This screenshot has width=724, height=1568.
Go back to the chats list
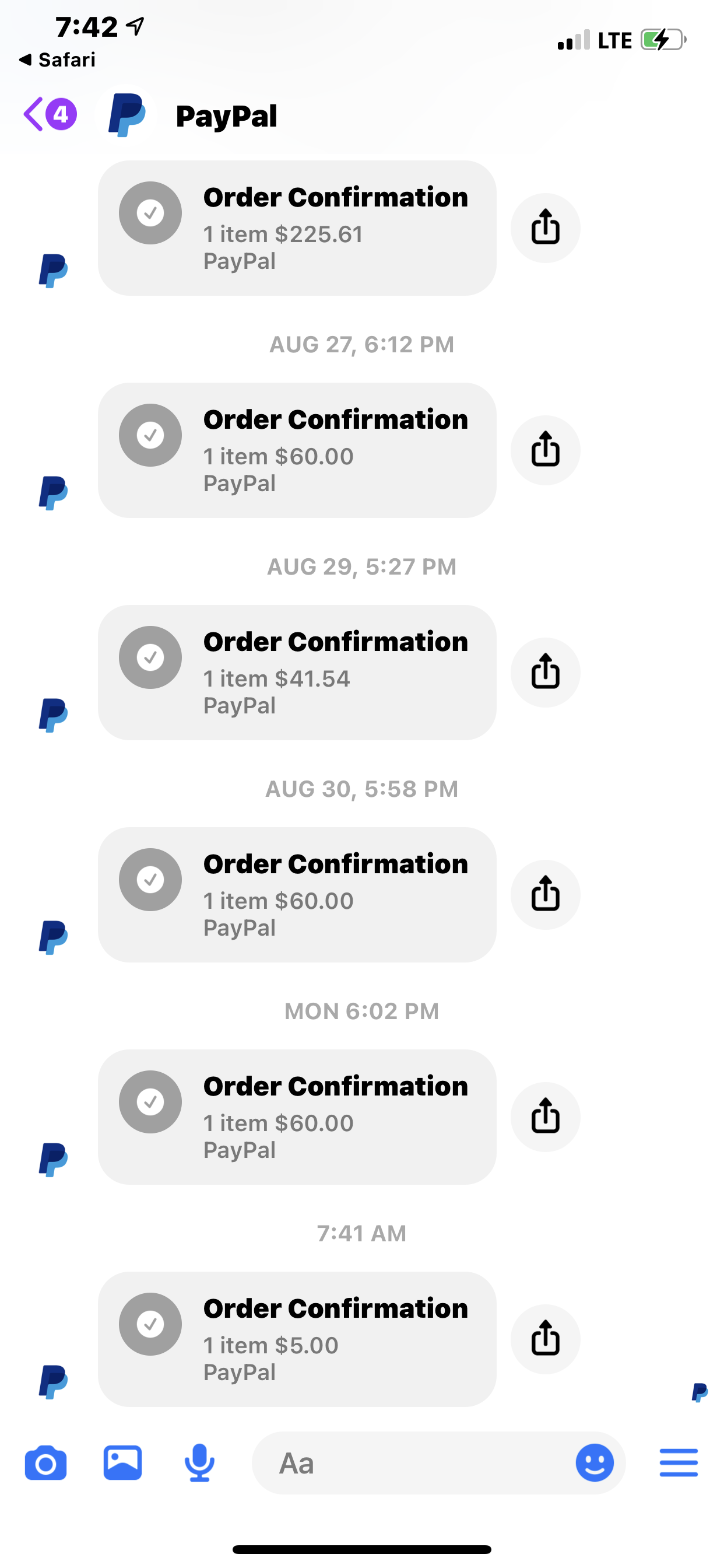tap(48, 114)
